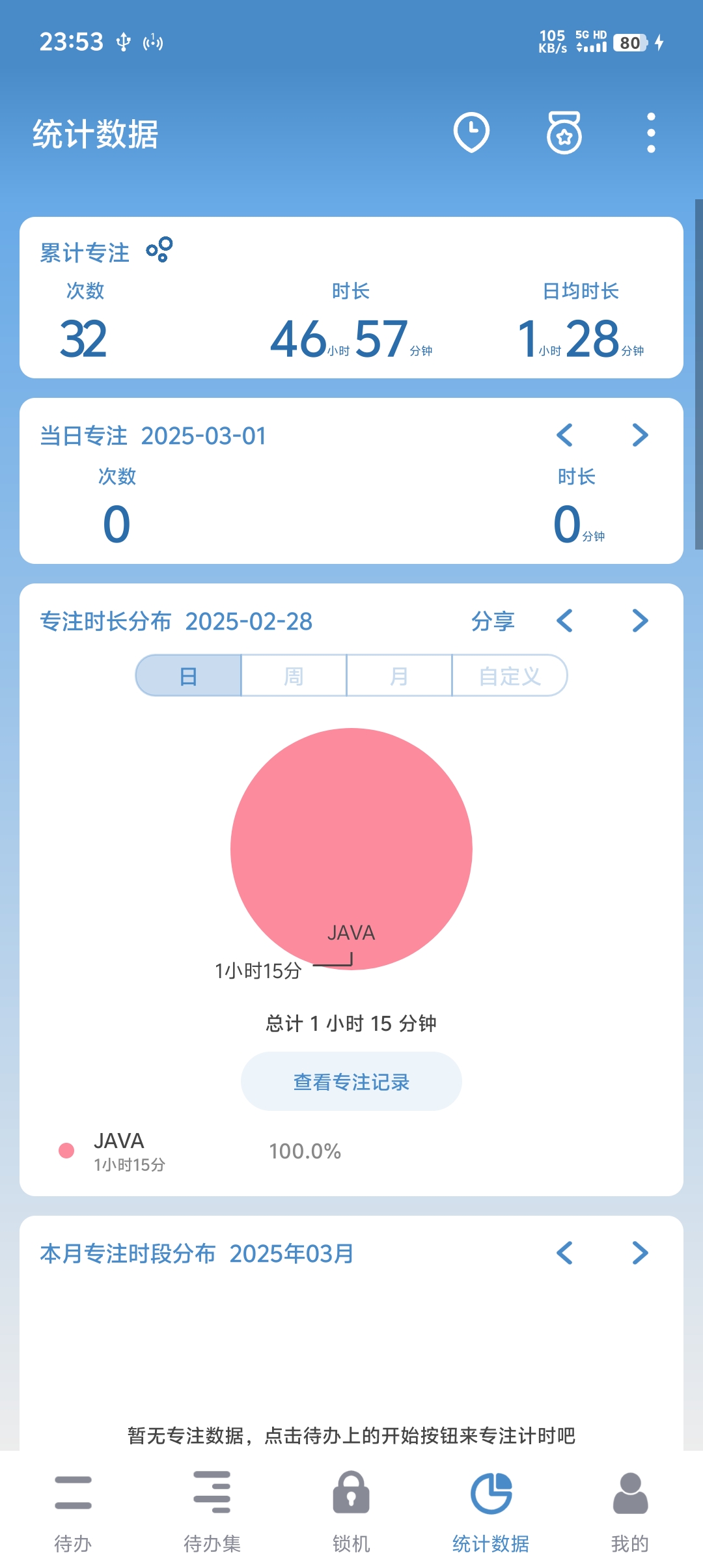703x1568 pixels.
Task: Show previous date in 专注时长分布
Action: point(565,621)
